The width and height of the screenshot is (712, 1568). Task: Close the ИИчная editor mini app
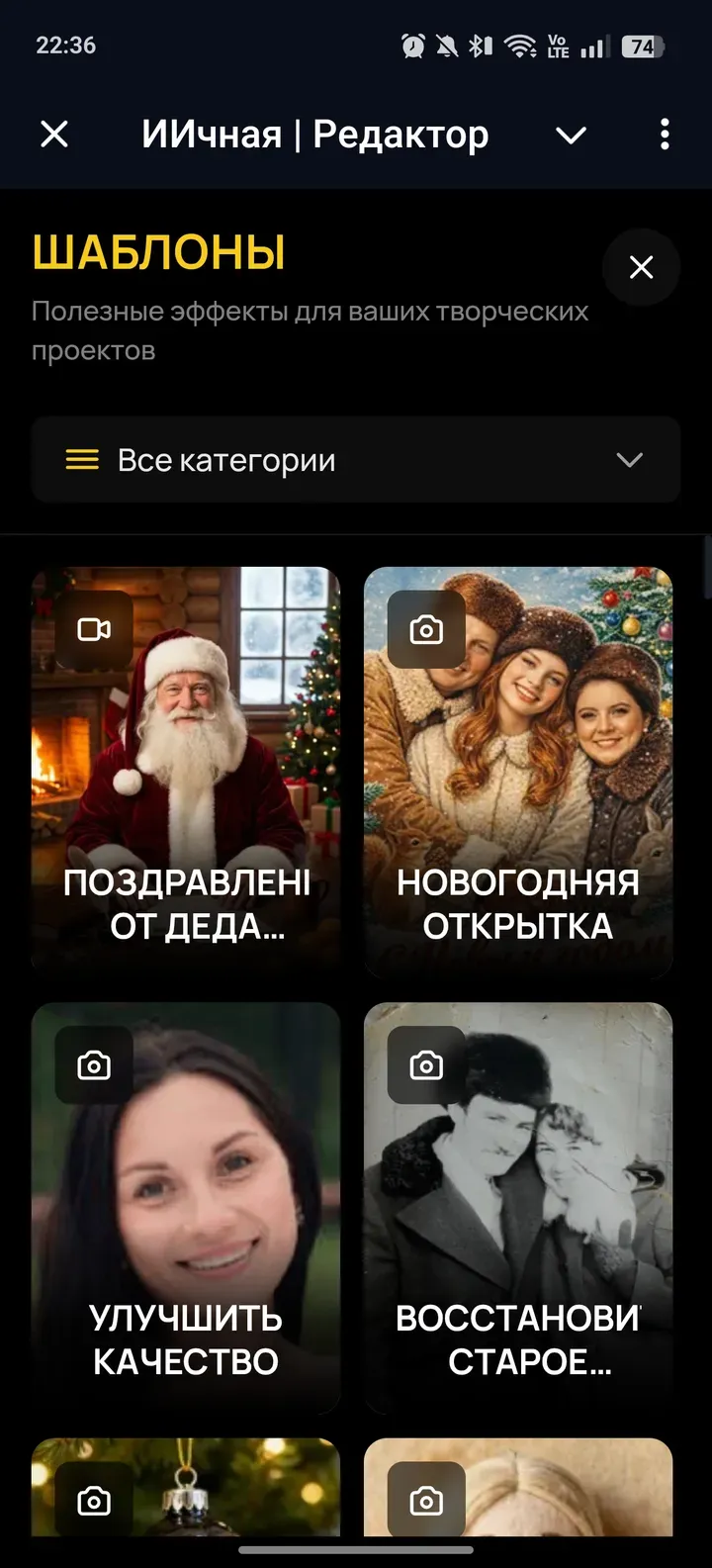coord(54,134)
